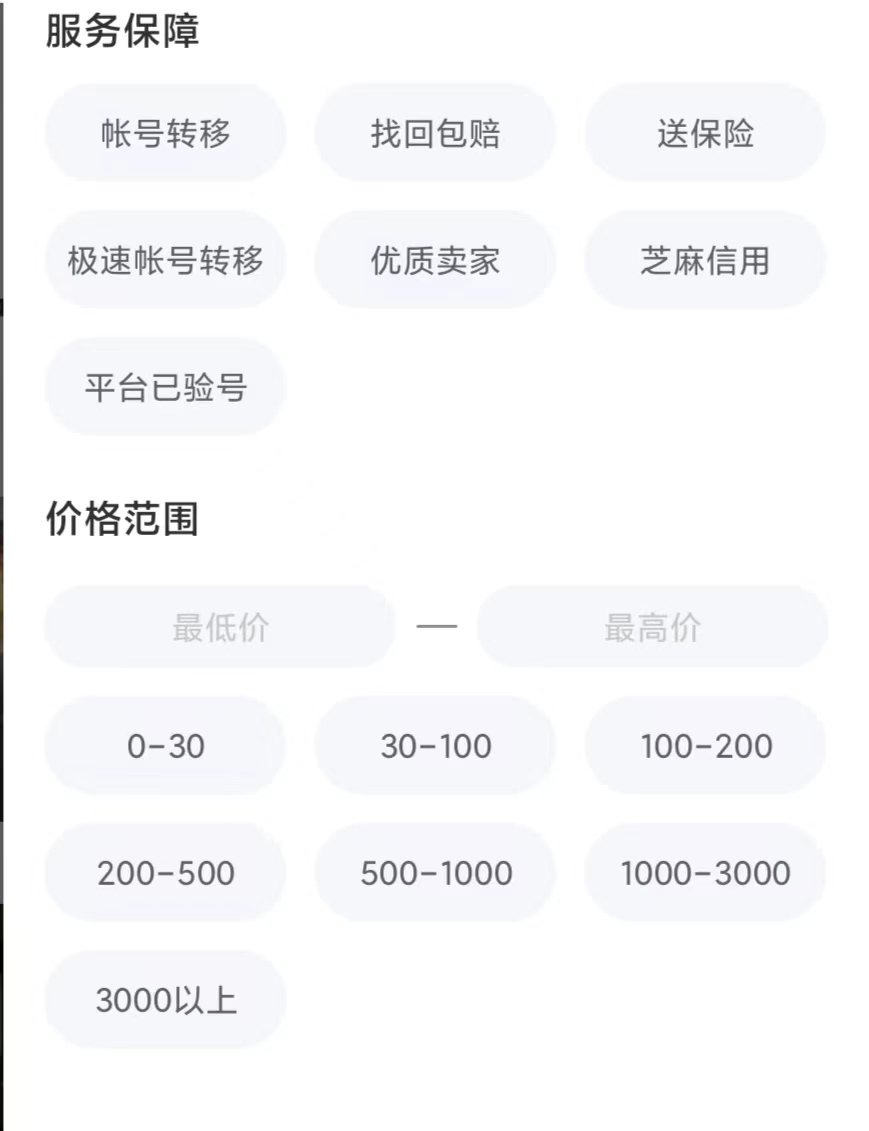Select price range 200-500

tap(165, 873)
